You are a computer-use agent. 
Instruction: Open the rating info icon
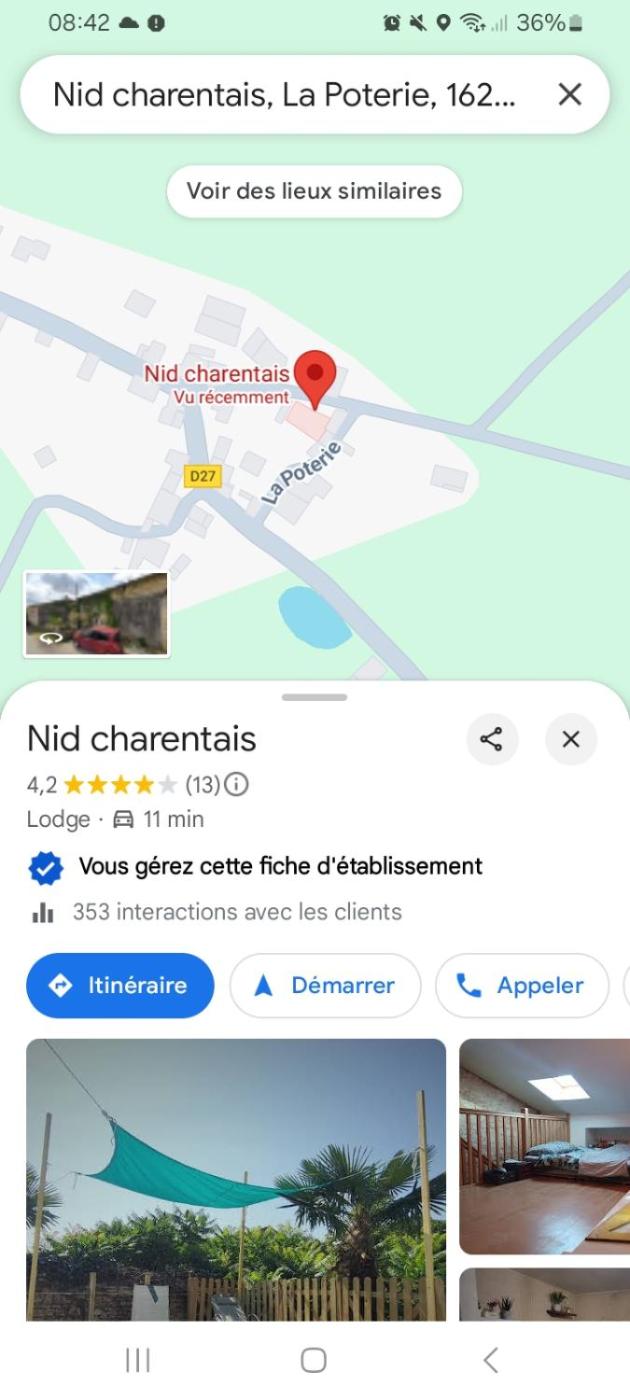pos(237,785)
